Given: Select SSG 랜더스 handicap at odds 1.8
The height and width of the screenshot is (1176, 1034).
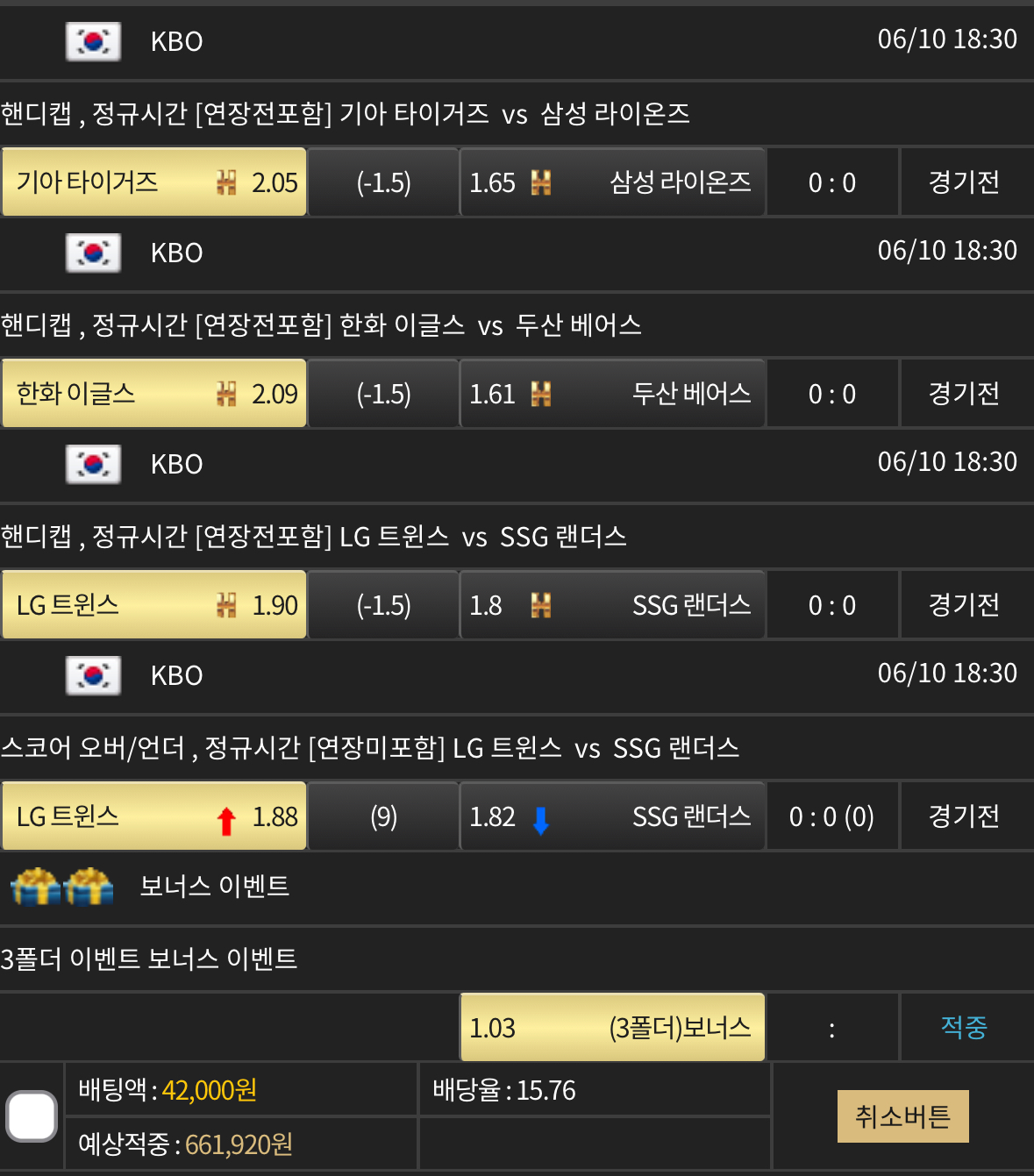Looking at the screenshot, I should (x=612, y=605).
